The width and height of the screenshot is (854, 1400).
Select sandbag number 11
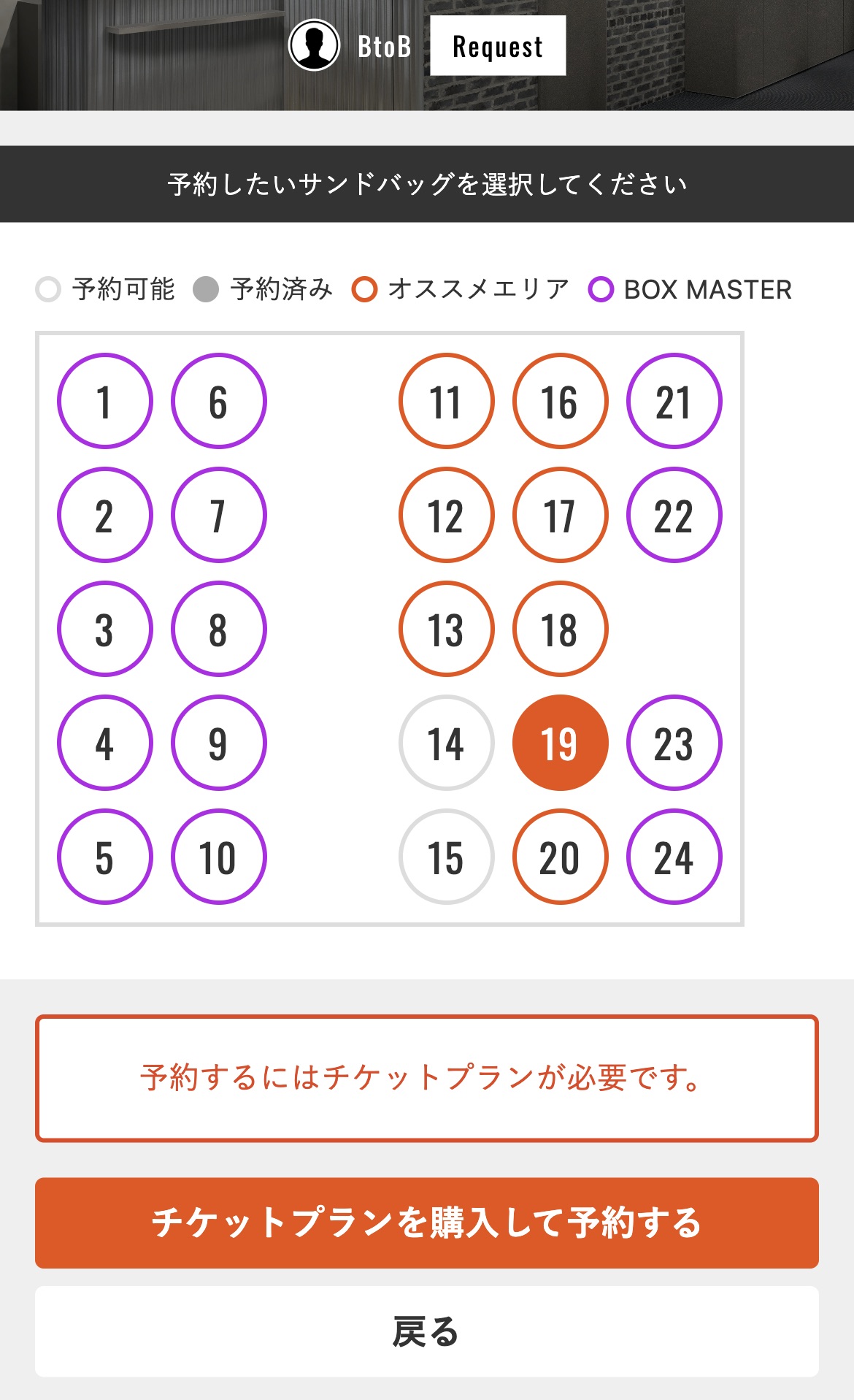[447, 401]
